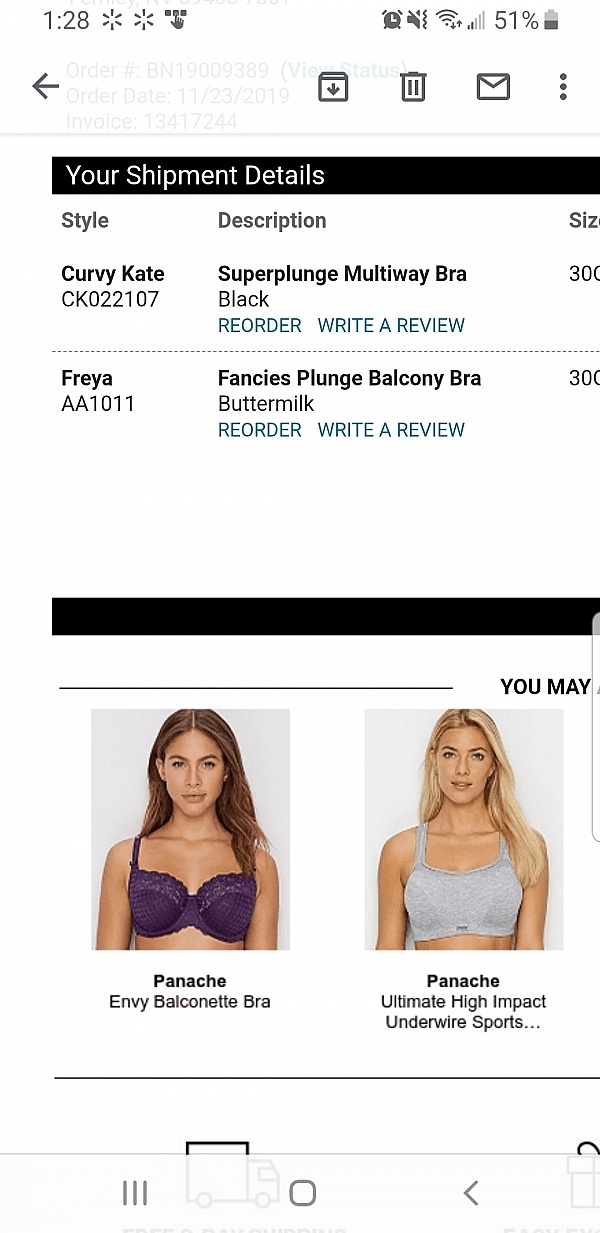
Task: Write a review for Superplunge Multiway Bra
Action: coord(391,325)
